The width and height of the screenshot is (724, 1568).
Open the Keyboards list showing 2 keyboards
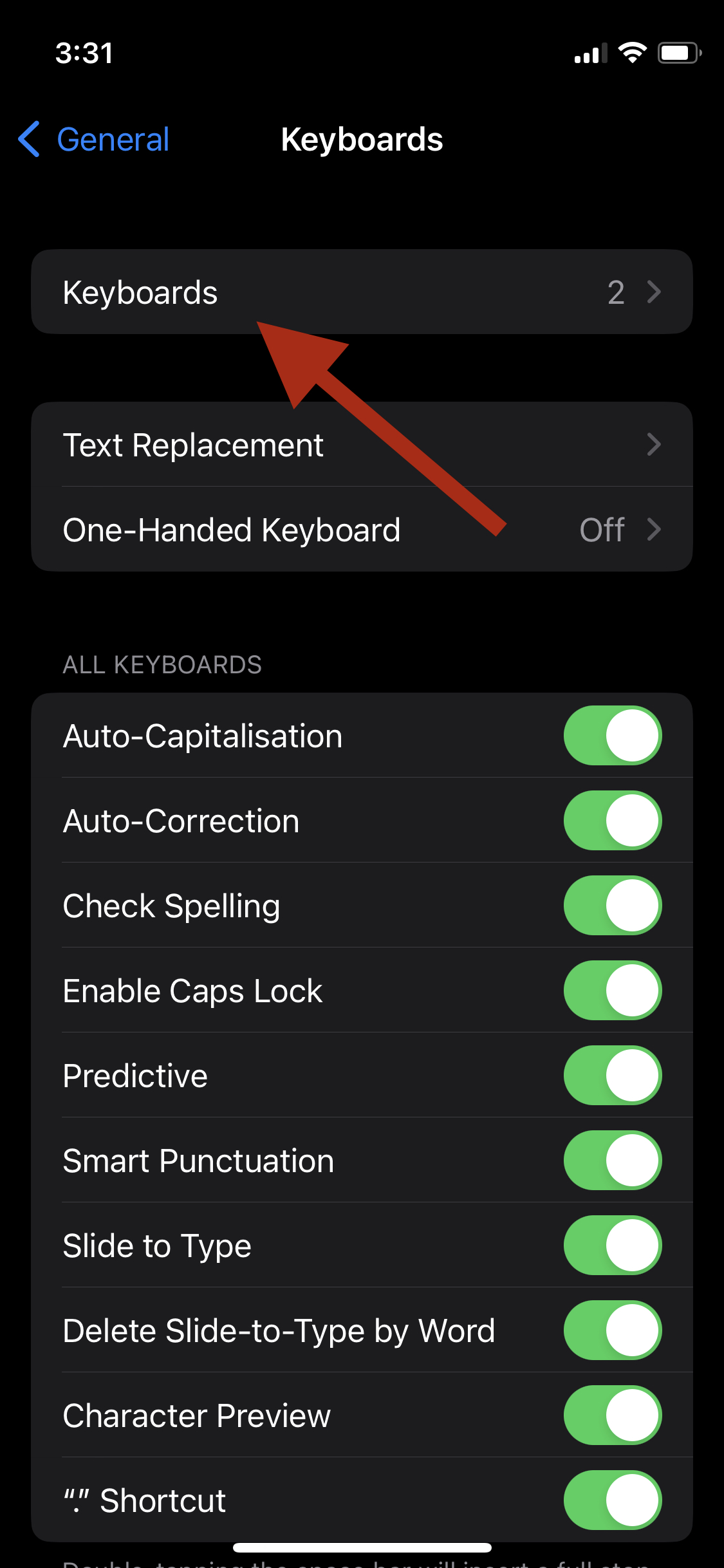[362, 292]
